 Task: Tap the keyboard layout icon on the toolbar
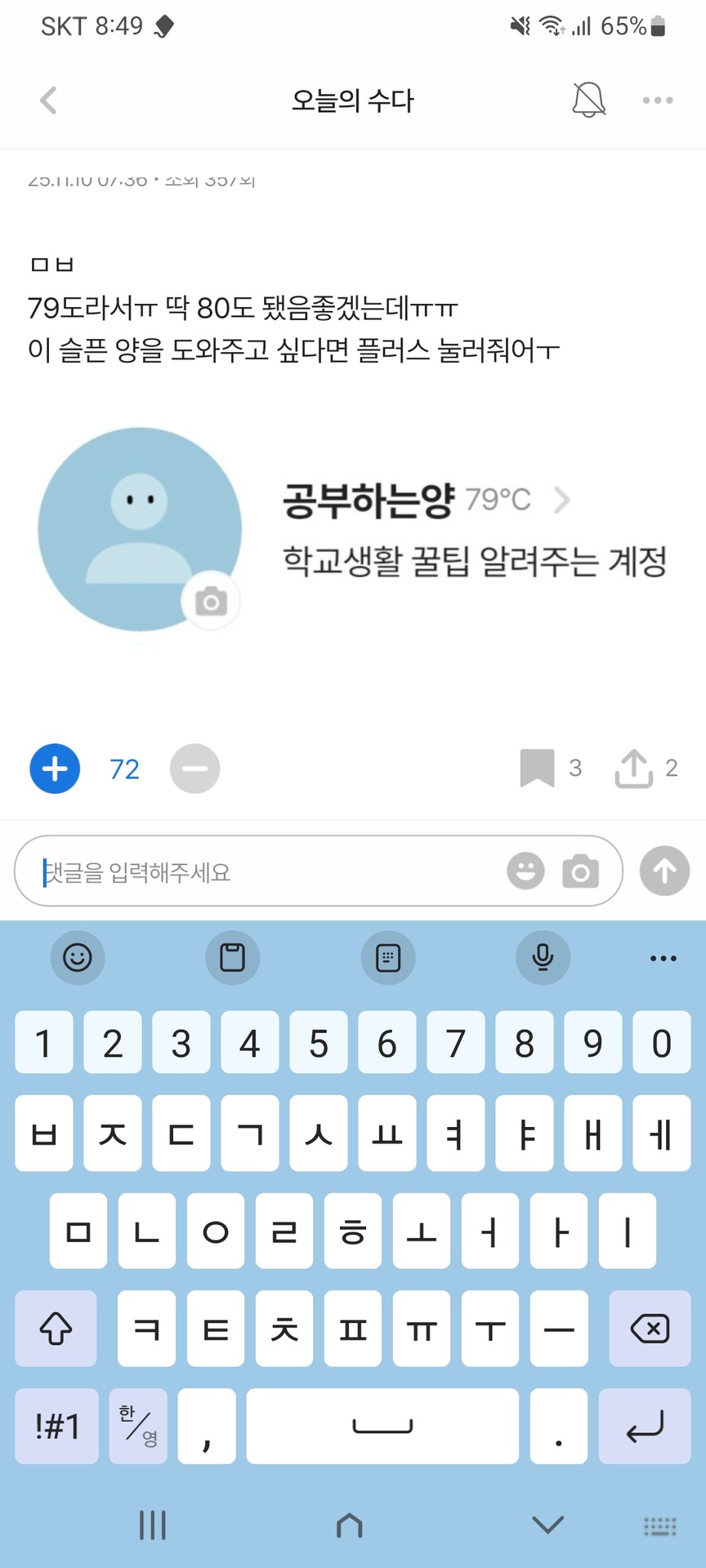tap(388, 958)
